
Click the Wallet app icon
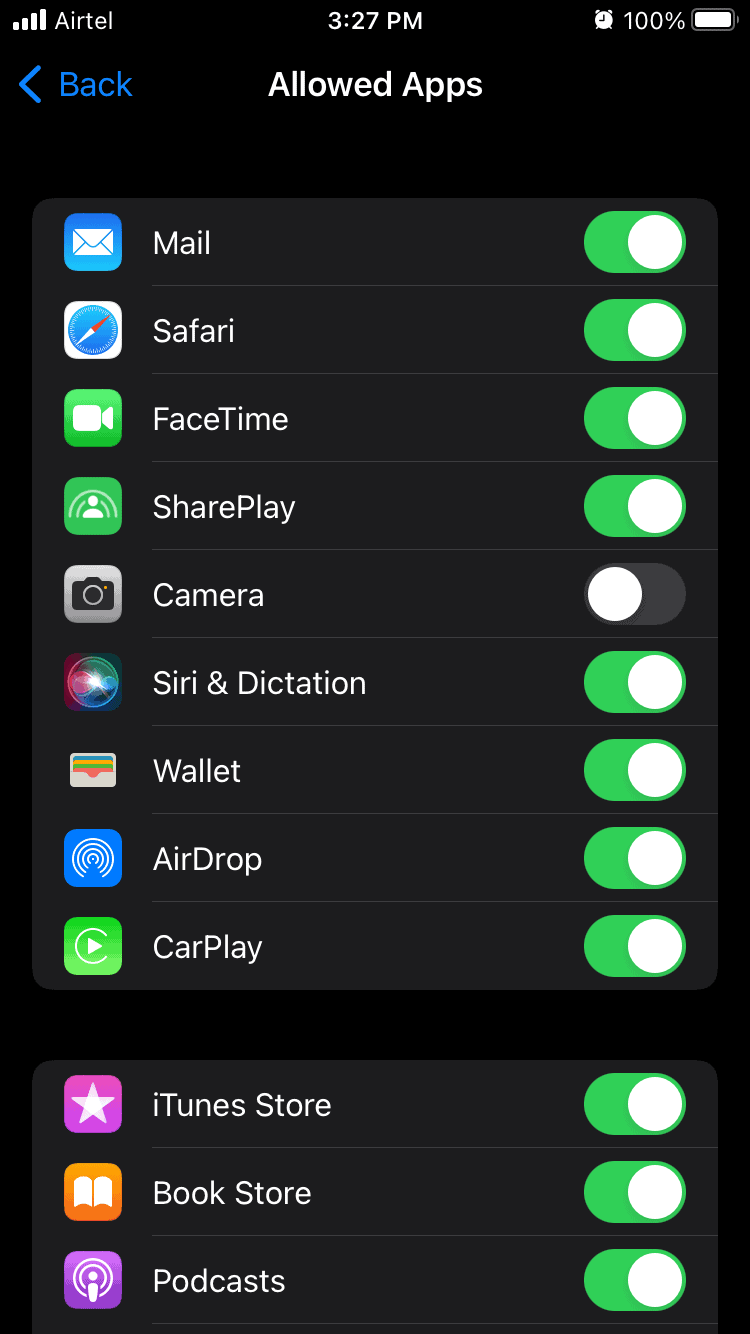[92, 770]
